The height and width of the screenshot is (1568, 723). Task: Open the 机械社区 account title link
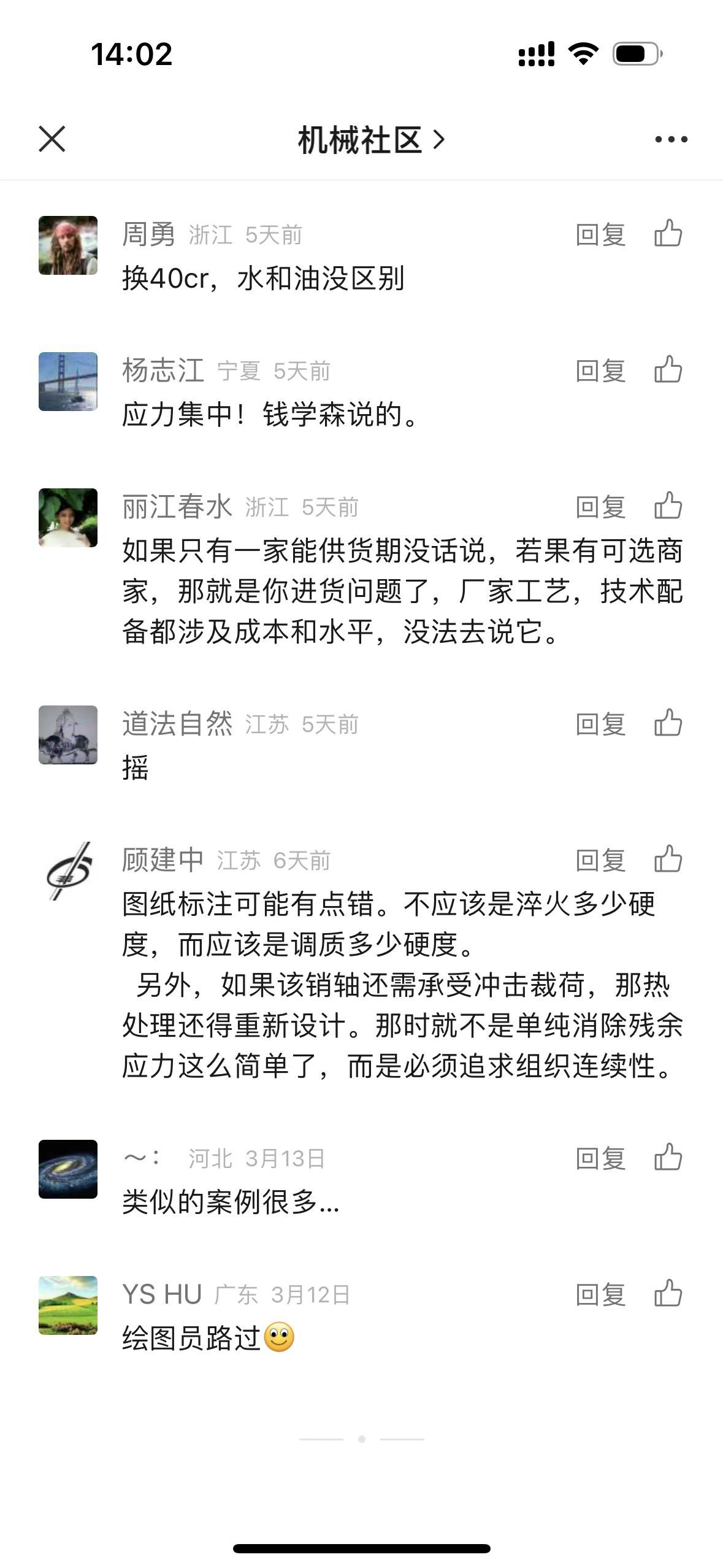click(x=370, y=140)
